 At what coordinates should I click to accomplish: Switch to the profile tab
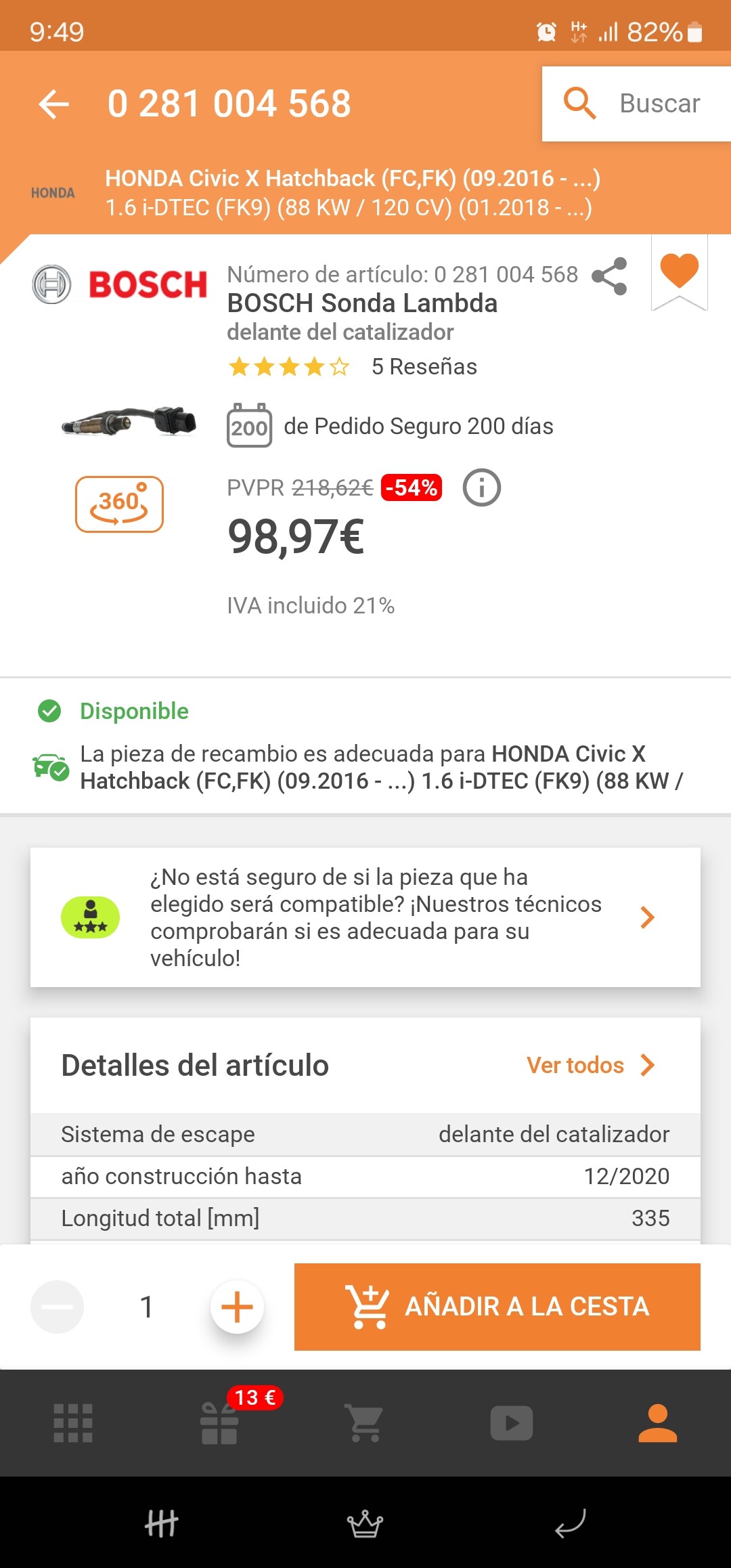[658, 1423]
